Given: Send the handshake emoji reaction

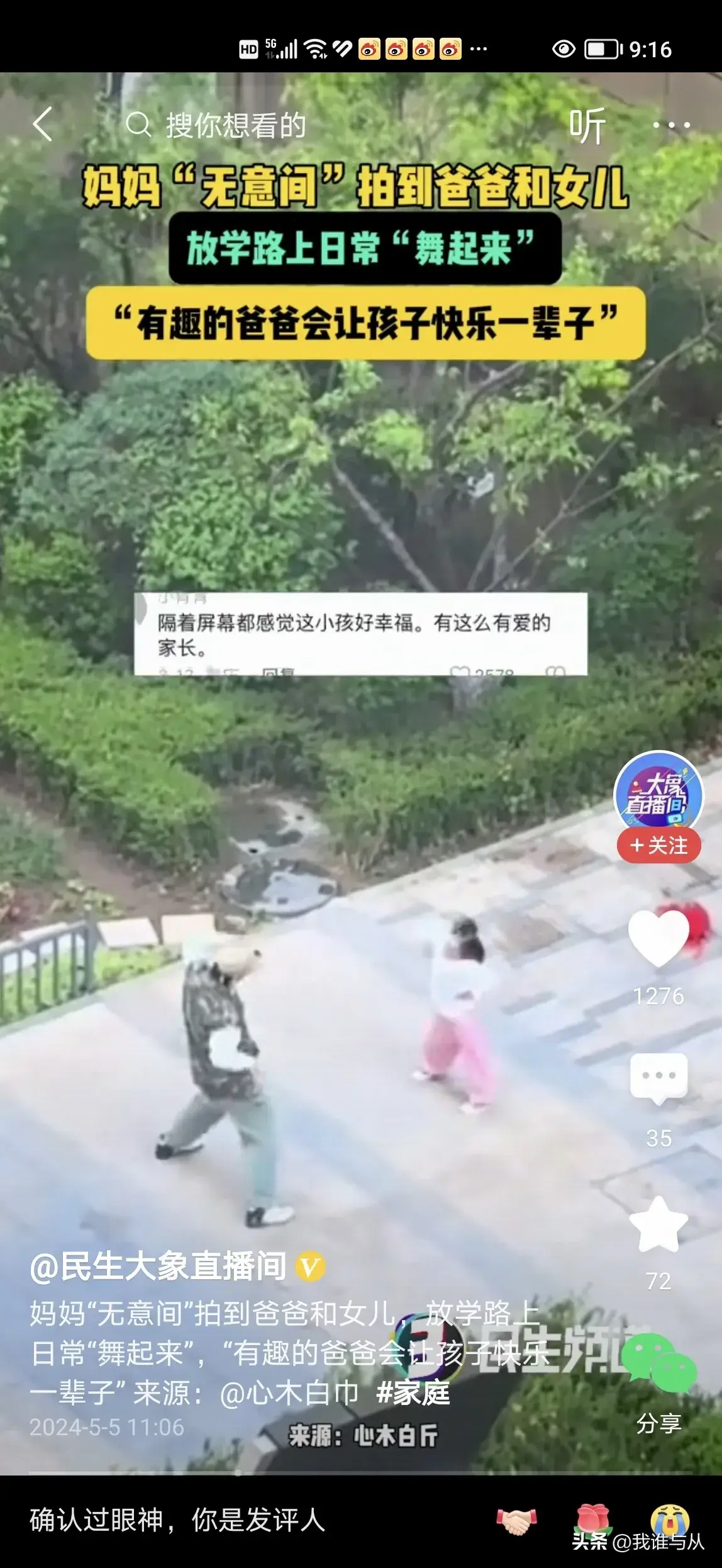Looking at the screenshot, I should 516,1521.
